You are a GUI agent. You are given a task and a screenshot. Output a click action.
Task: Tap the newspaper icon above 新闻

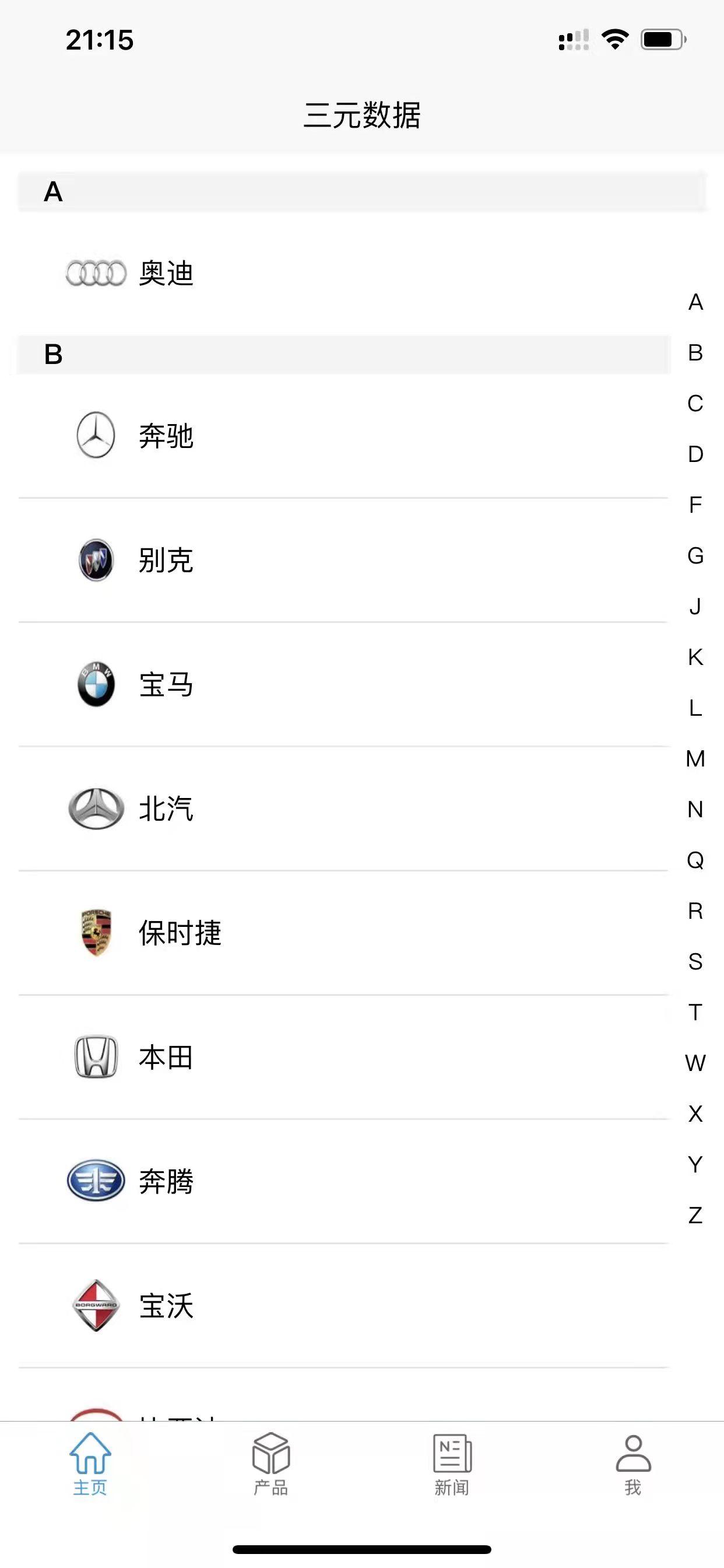click(x=451, y=1455)
